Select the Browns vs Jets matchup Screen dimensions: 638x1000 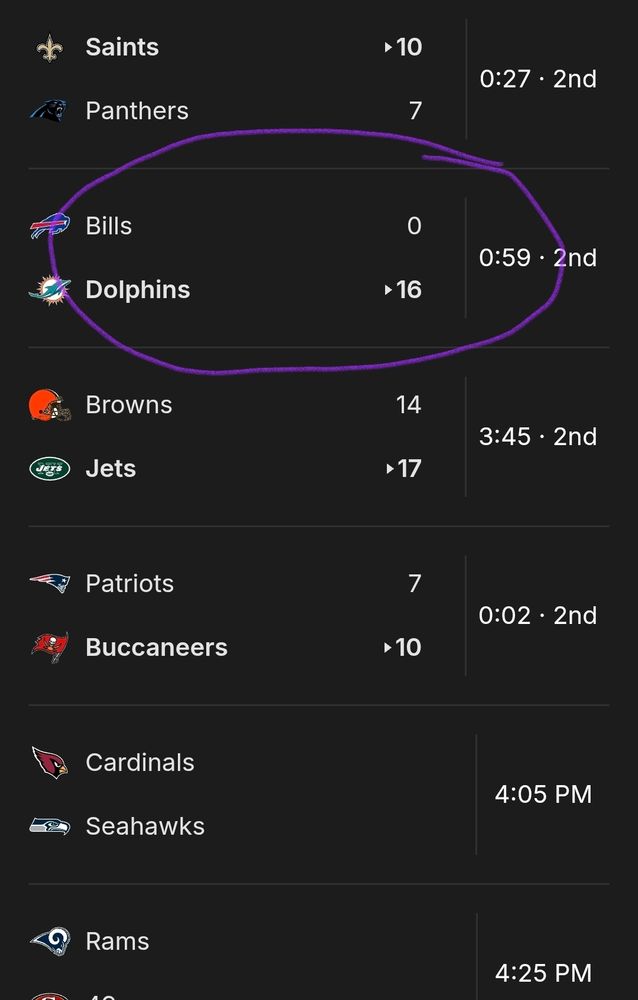250,437
